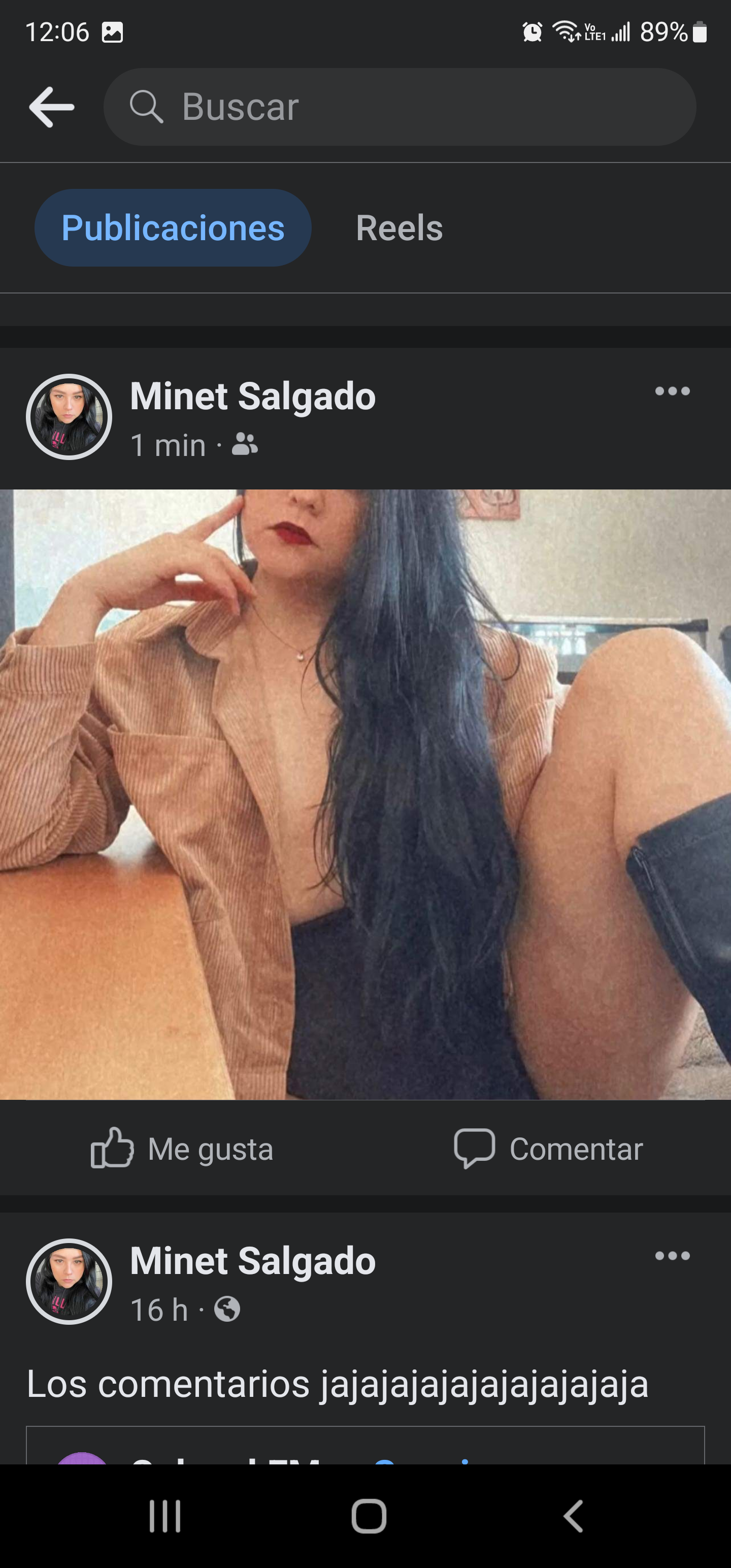This screenshot has width=731, height=1568.
Task: Tap the friends audience icon on the recent post
Action: [245, 445]
